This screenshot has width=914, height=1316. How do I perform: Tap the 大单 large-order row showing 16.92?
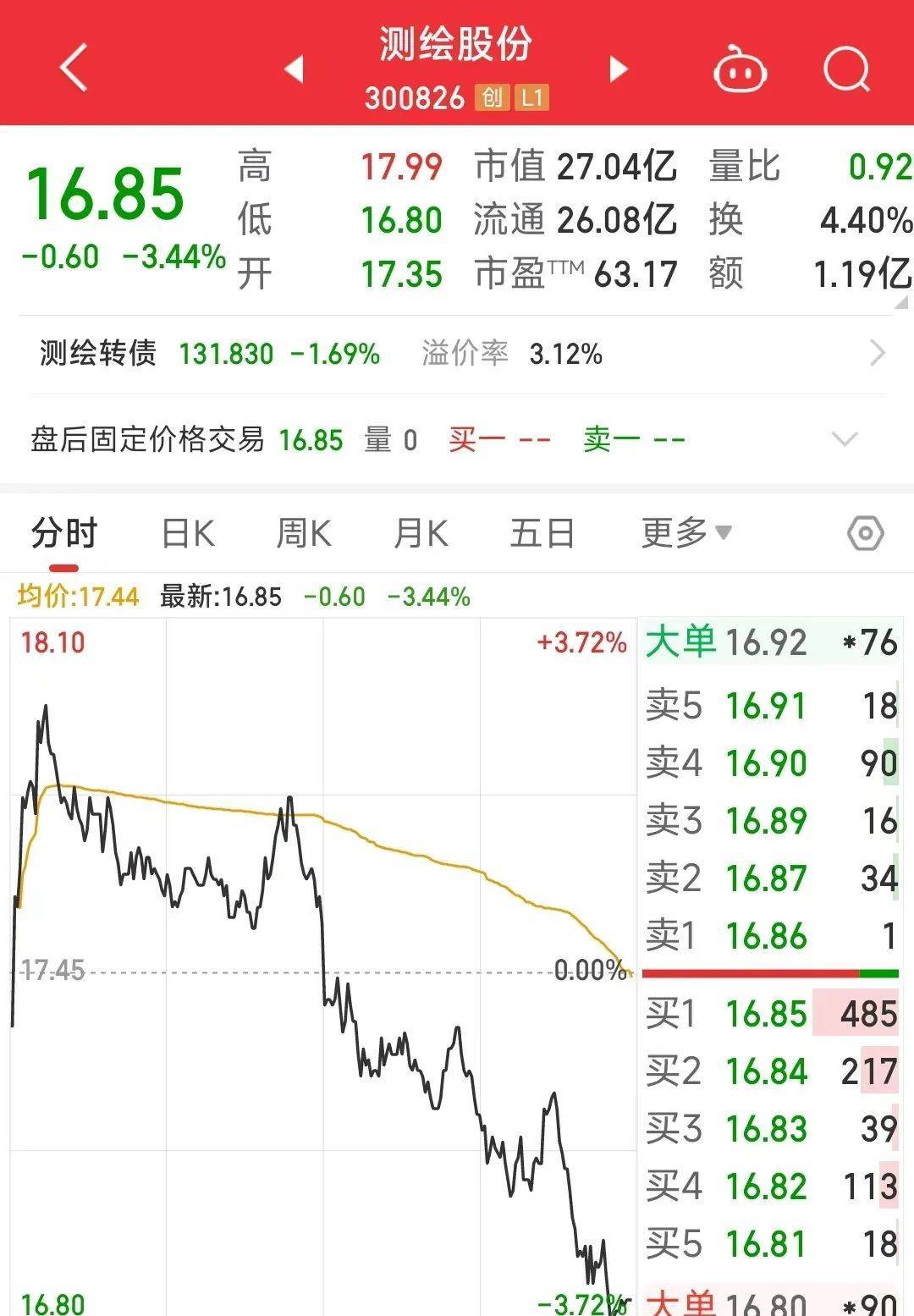[762, 643]
